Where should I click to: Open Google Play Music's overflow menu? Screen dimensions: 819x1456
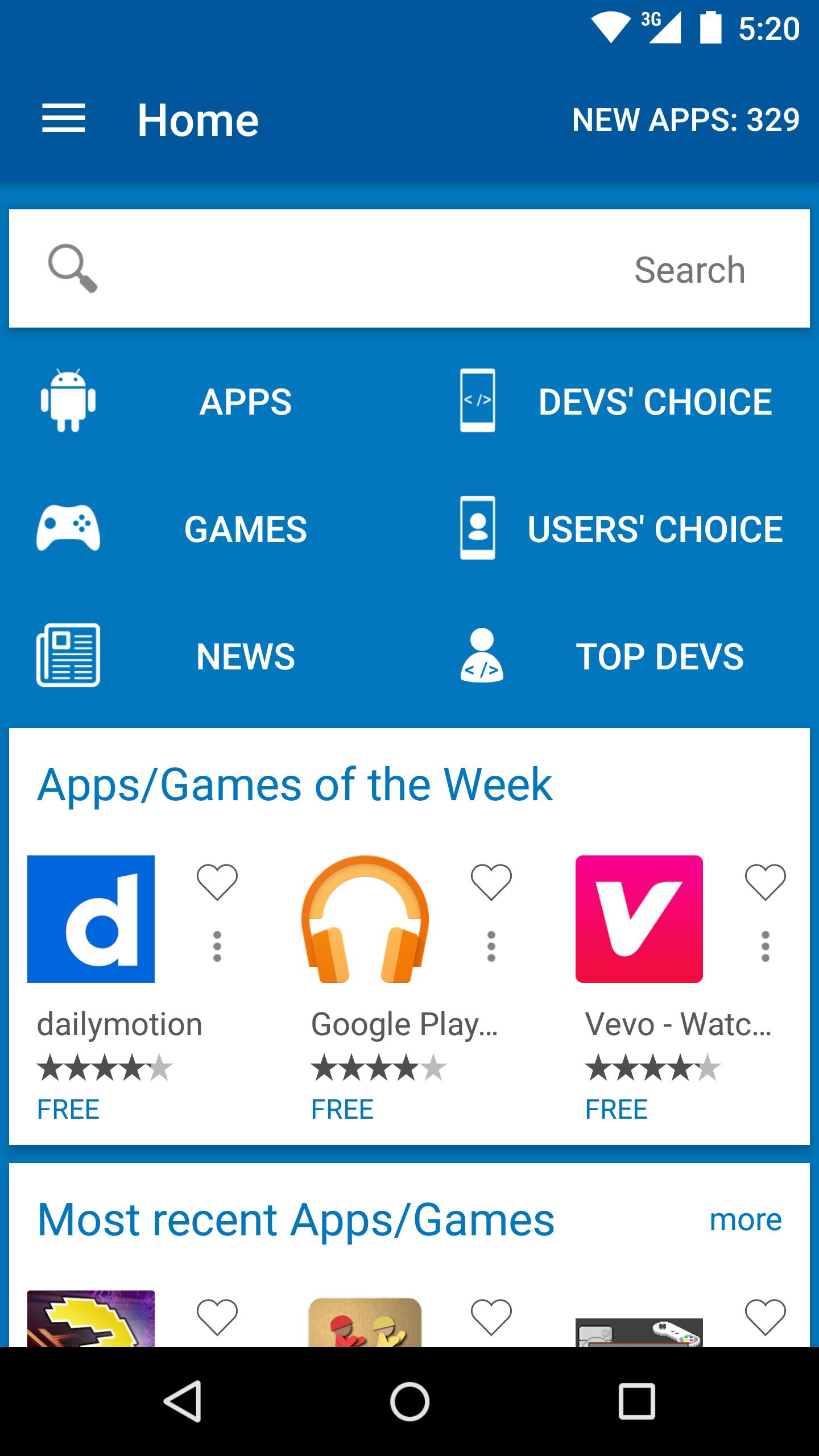491,946
